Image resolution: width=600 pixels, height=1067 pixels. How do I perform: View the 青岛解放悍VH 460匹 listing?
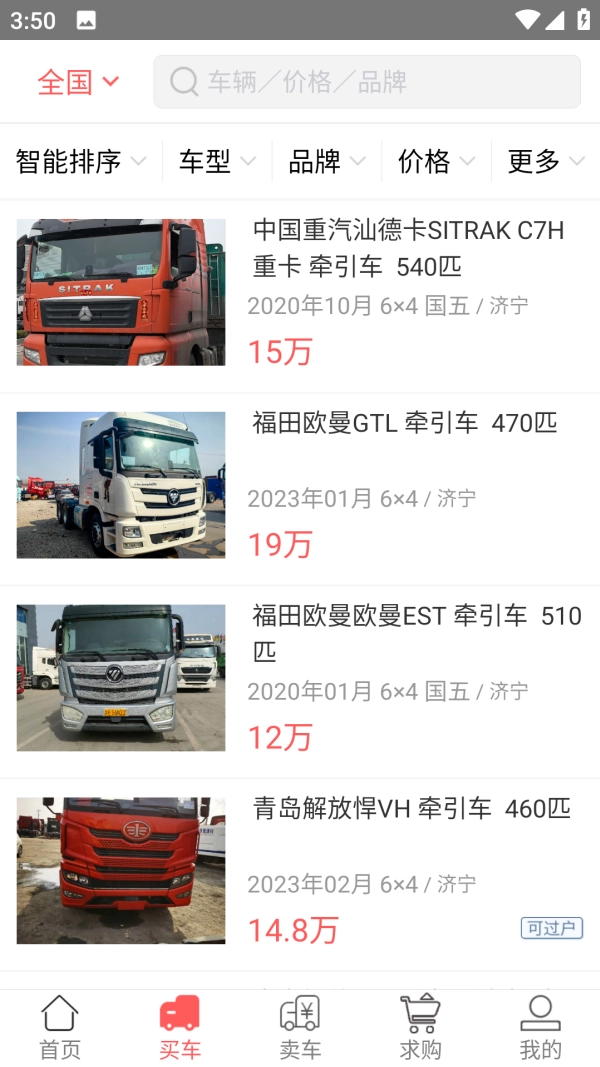[300, 871]
